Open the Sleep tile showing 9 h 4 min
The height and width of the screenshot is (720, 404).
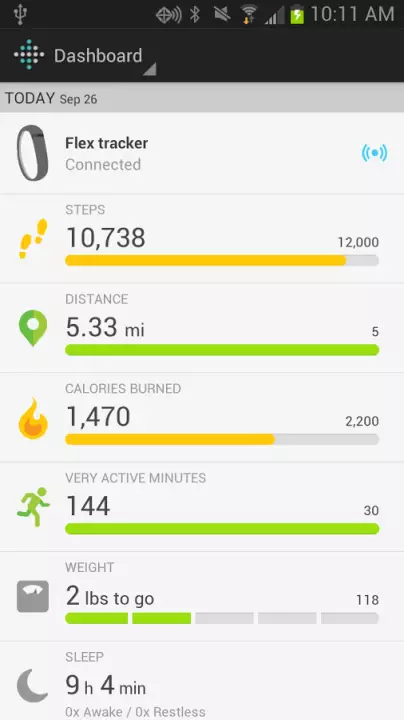[x=202, y=681]
